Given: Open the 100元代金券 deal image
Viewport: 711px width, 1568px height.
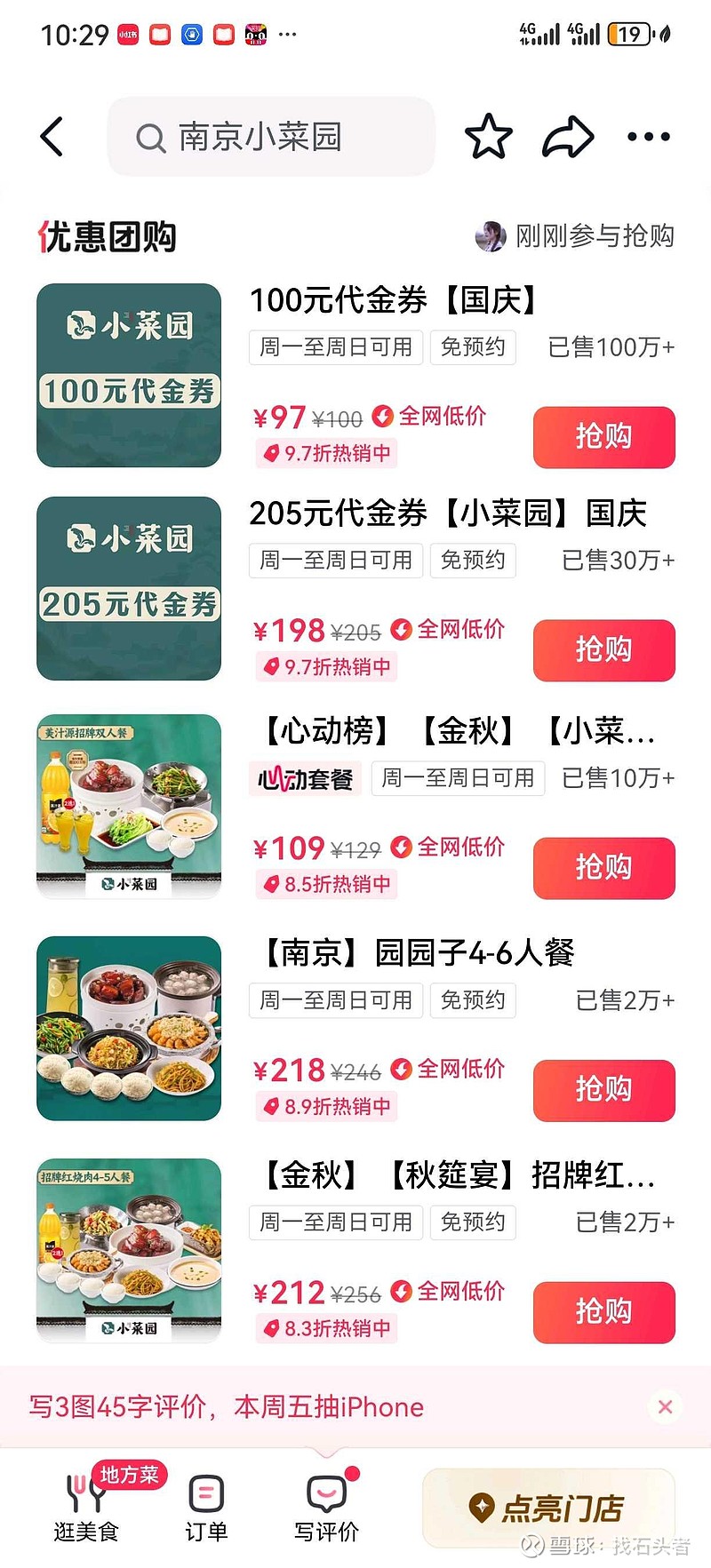Looking at the screenshot, I should tap(129, 376).
